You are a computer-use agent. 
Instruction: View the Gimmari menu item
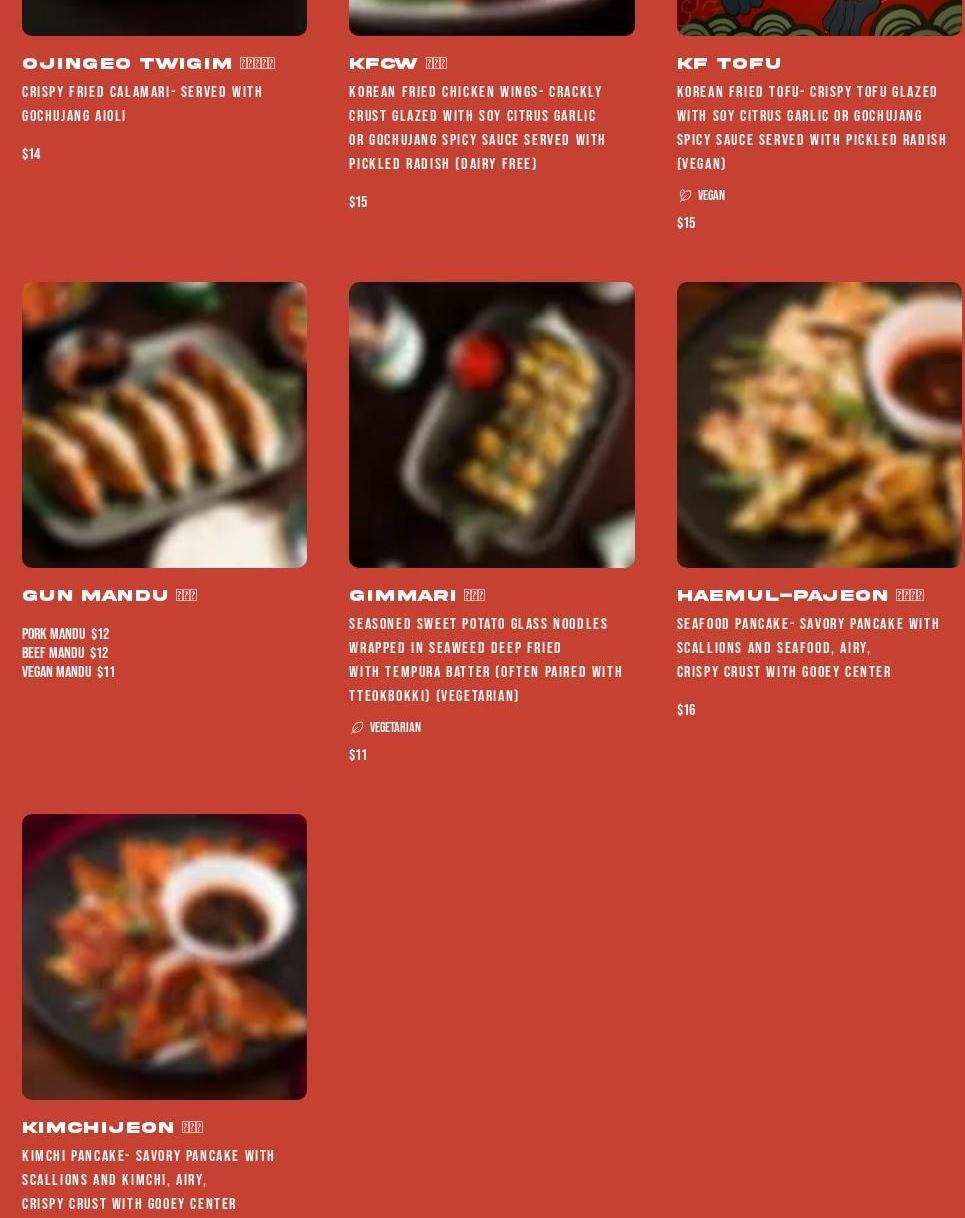click(x=491, y=425)
